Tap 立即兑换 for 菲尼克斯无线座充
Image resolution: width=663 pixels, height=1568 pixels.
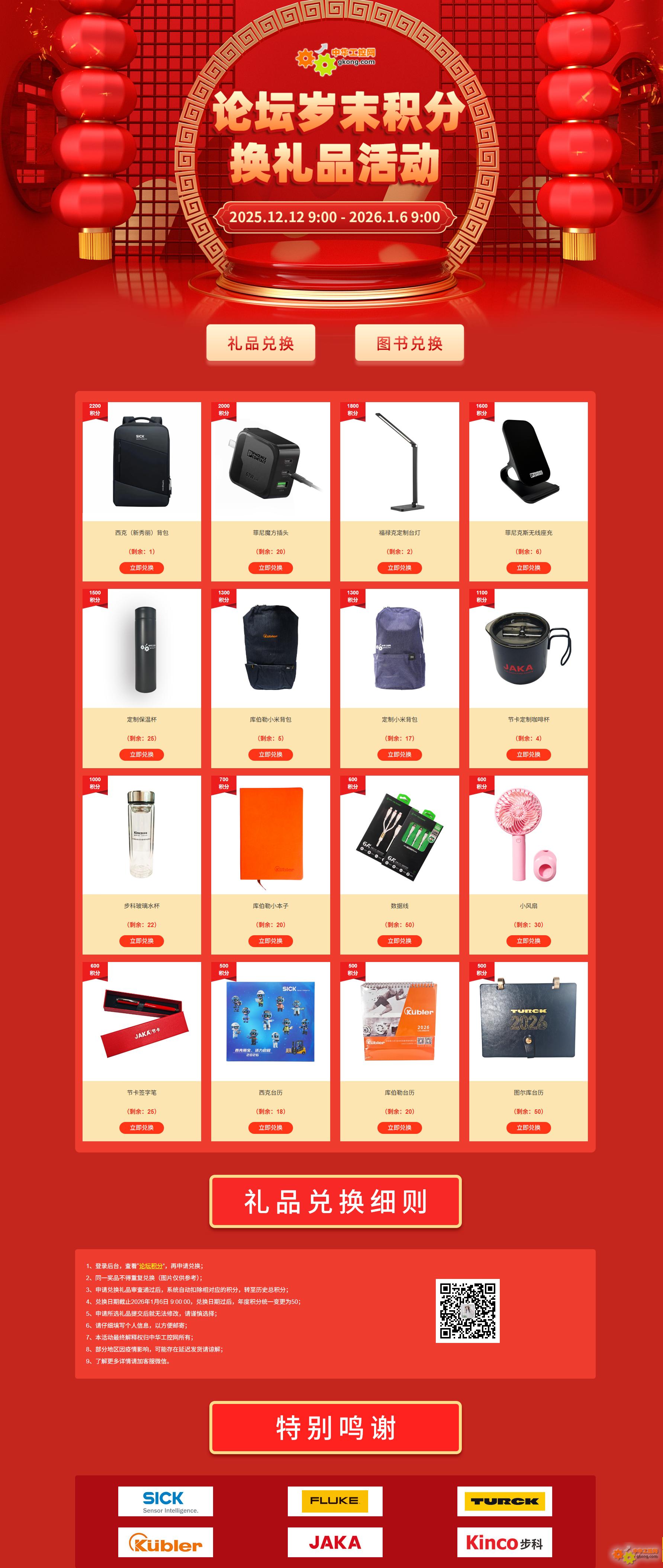528,568
